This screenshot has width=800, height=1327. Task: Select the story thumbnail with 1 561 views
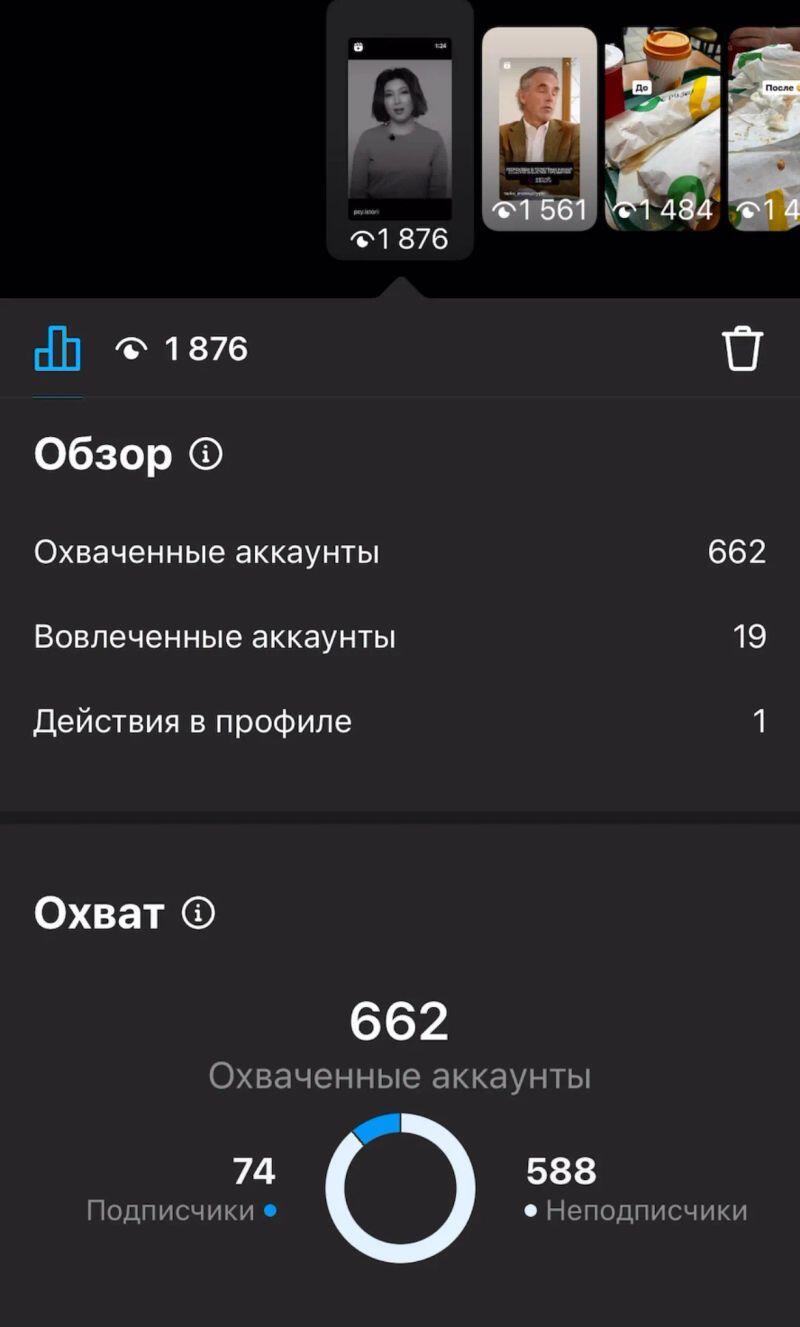[x=539, y=129]
